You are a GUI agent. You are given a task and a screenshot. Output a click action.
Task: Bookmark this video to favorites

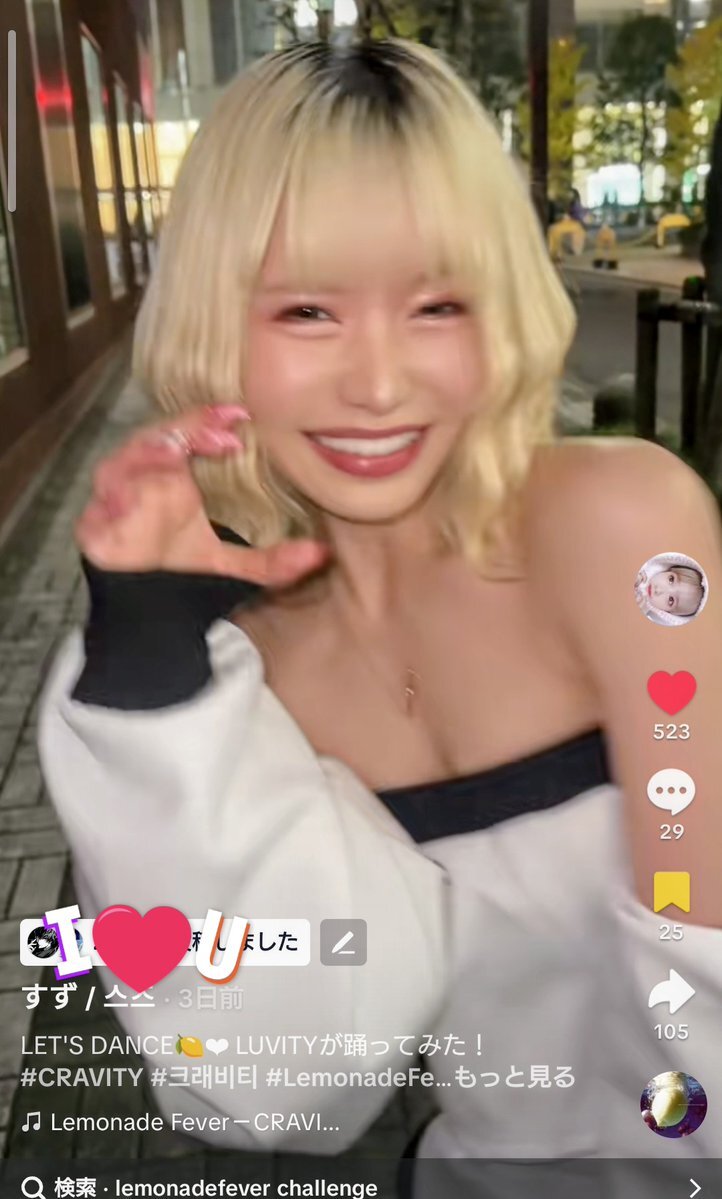[671, 892]
